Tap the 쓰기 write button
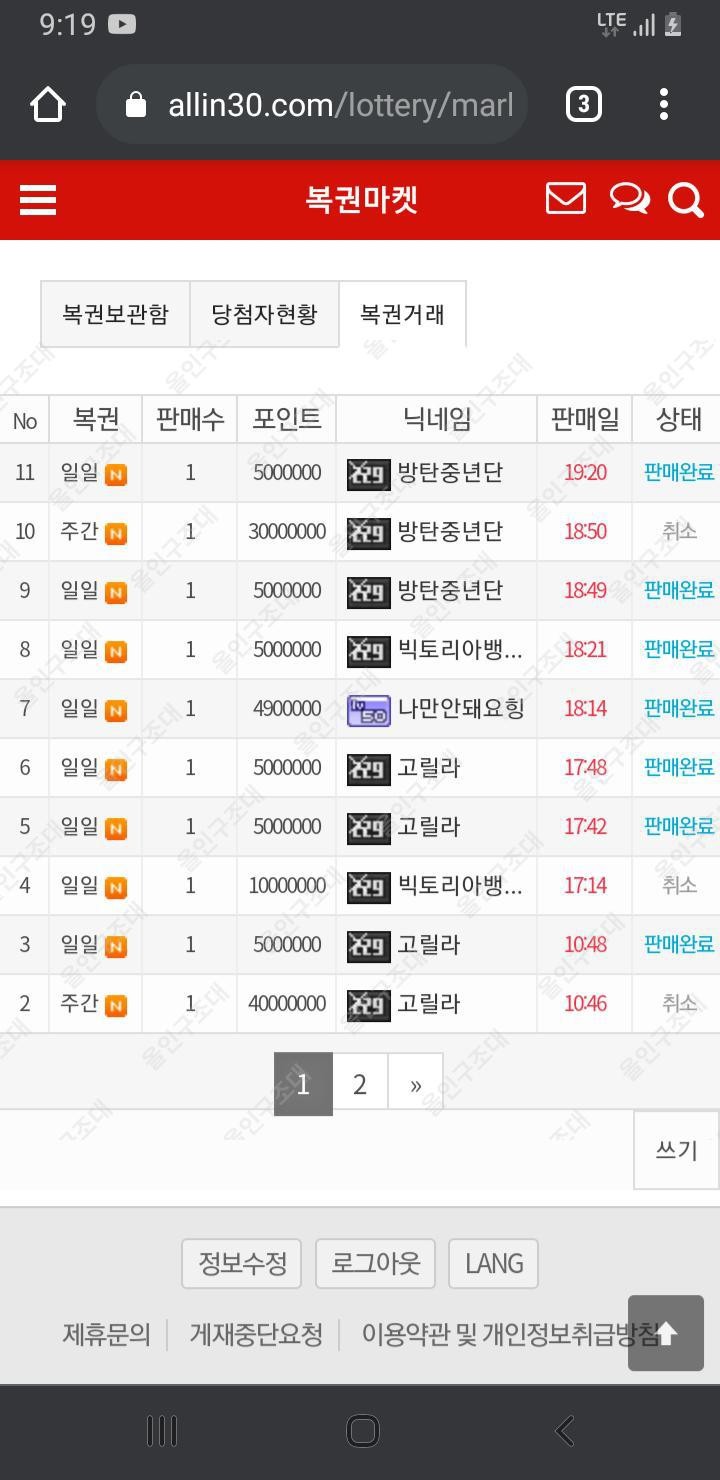 pyautogui.click(x=676, y=1150)
